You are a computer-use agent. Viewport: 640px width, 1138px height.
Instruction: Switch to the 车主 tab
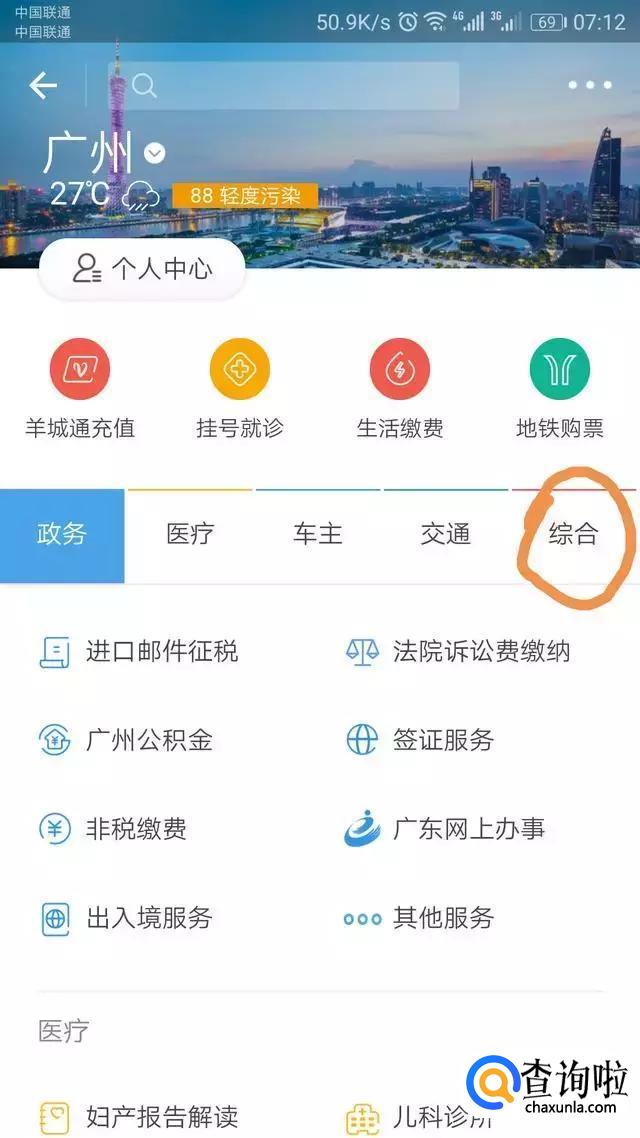[318, 535]
